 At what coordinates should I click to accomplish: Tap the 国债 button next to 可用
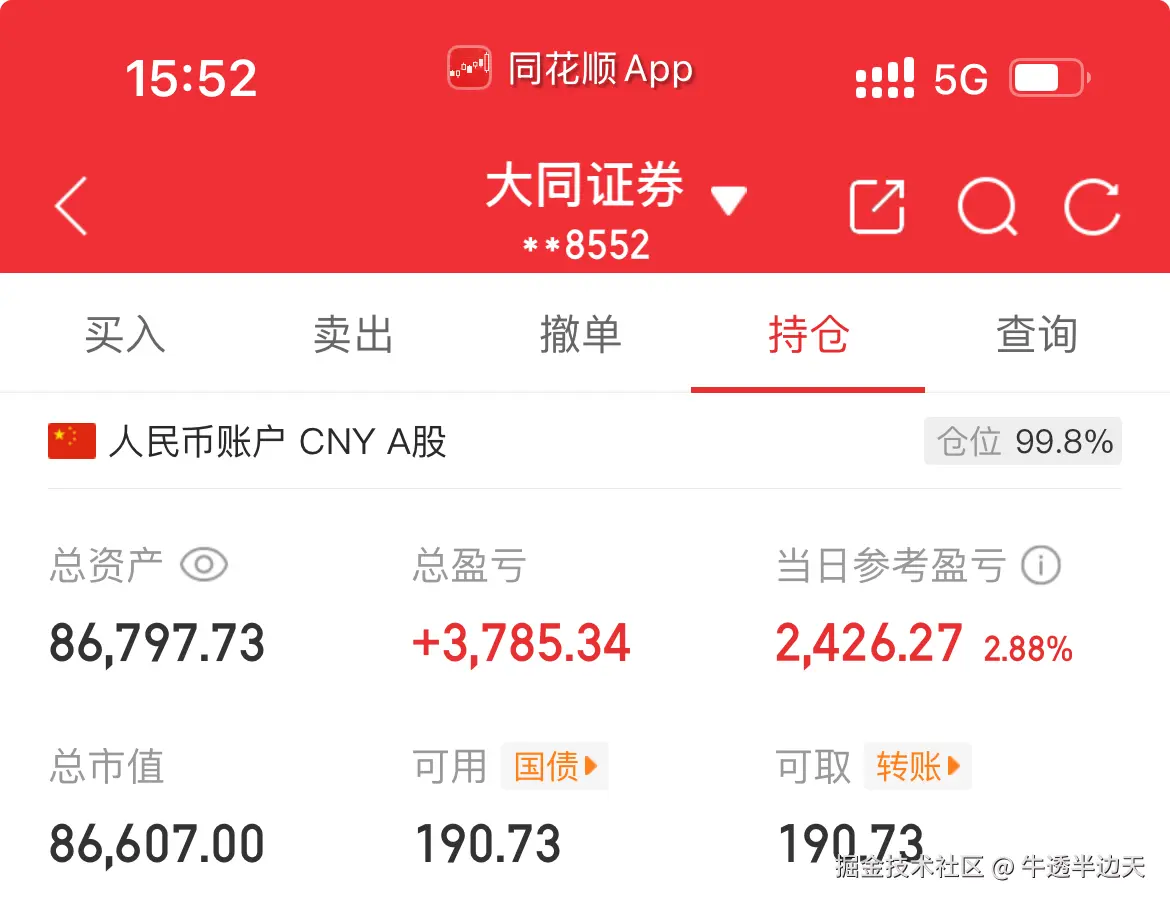[x=555, y=767]
